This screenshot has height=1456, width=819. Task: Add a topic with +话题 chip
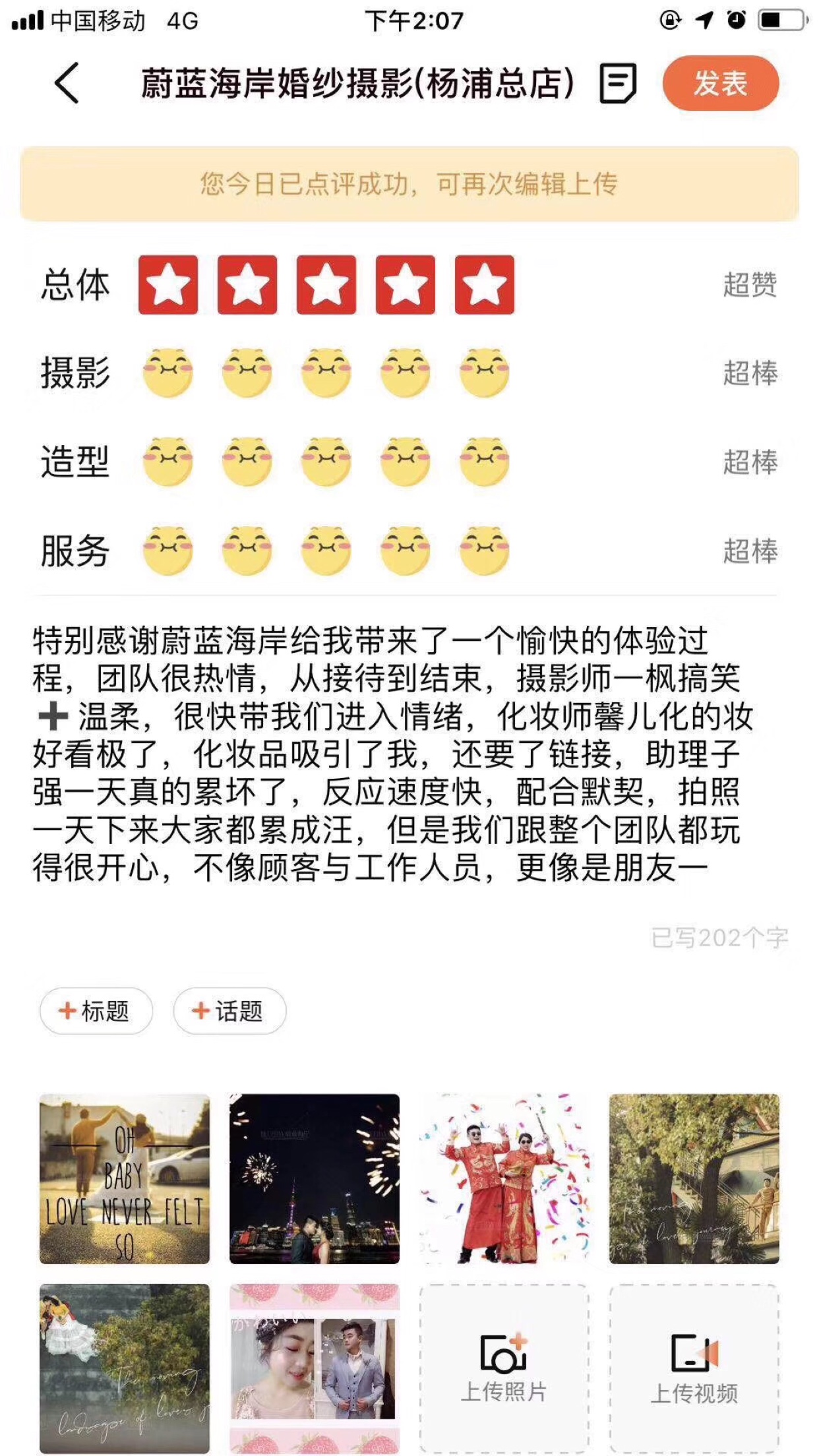pyautogui.click(x=229, y=1011)
